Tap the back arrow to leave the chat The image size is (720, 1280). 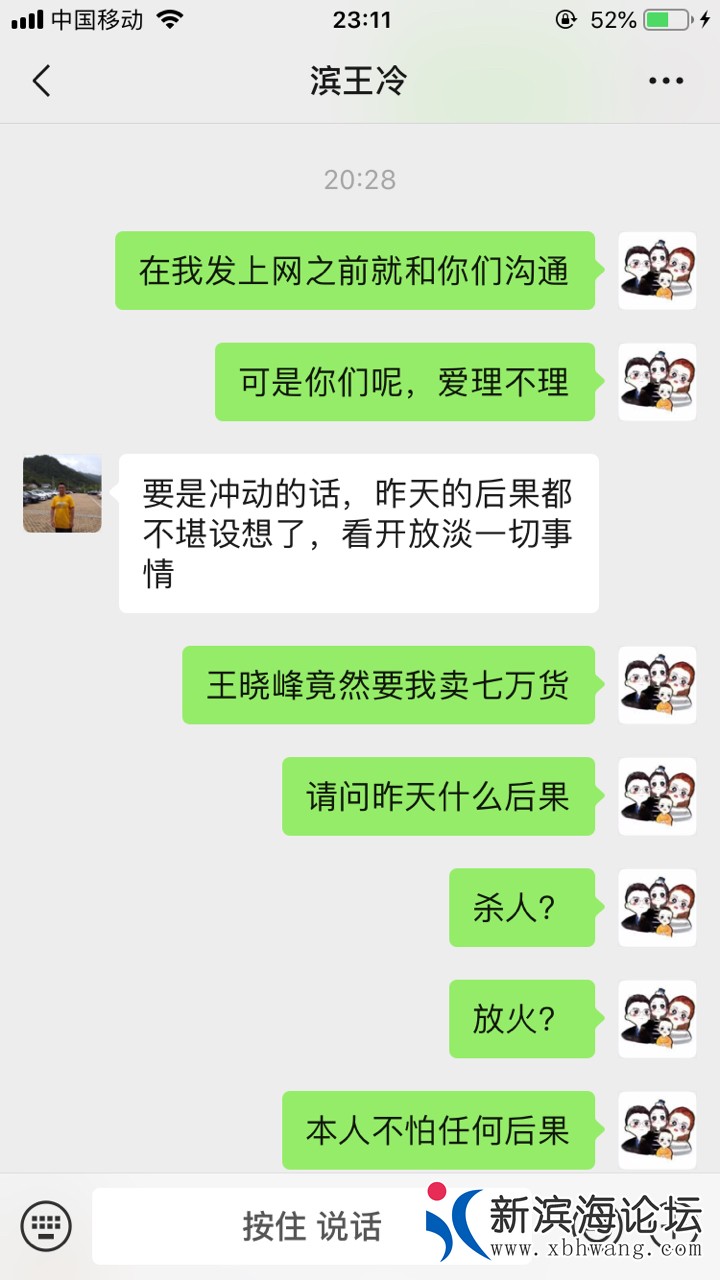pos(42,80)
